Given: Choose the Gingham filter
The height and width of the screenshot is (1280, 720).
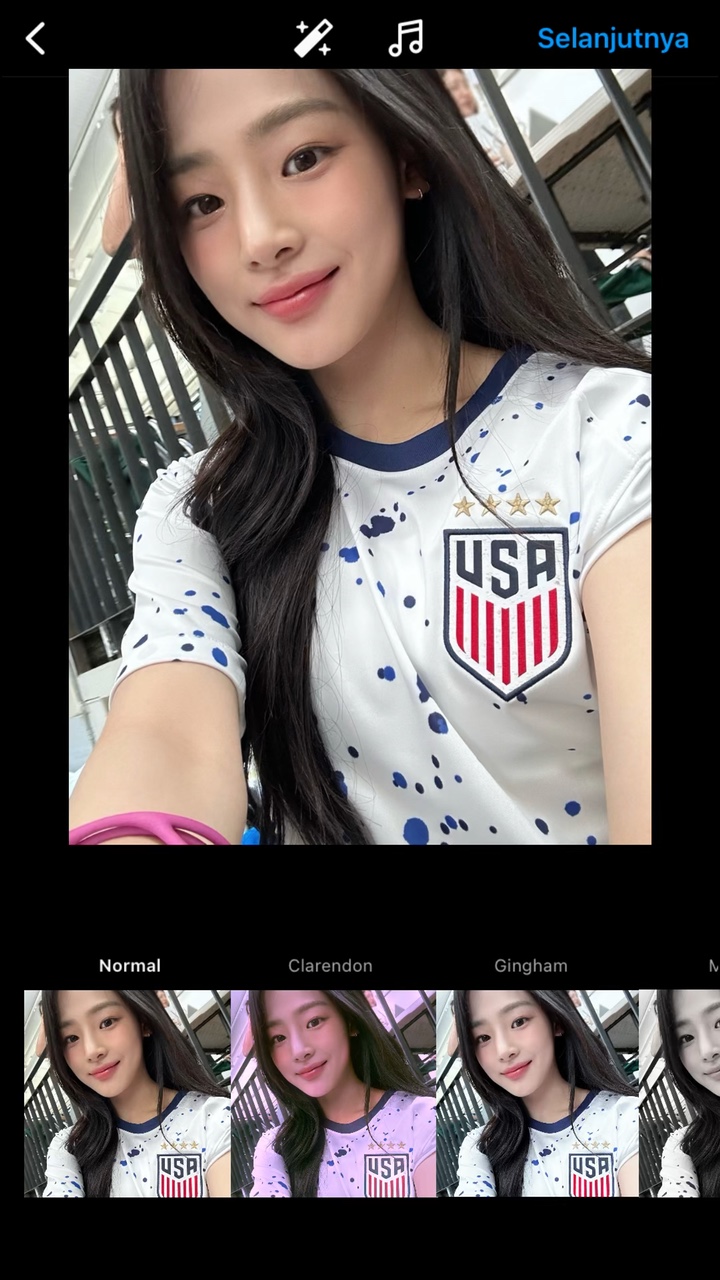Looking at the screenshot, I should point(537,1092).
